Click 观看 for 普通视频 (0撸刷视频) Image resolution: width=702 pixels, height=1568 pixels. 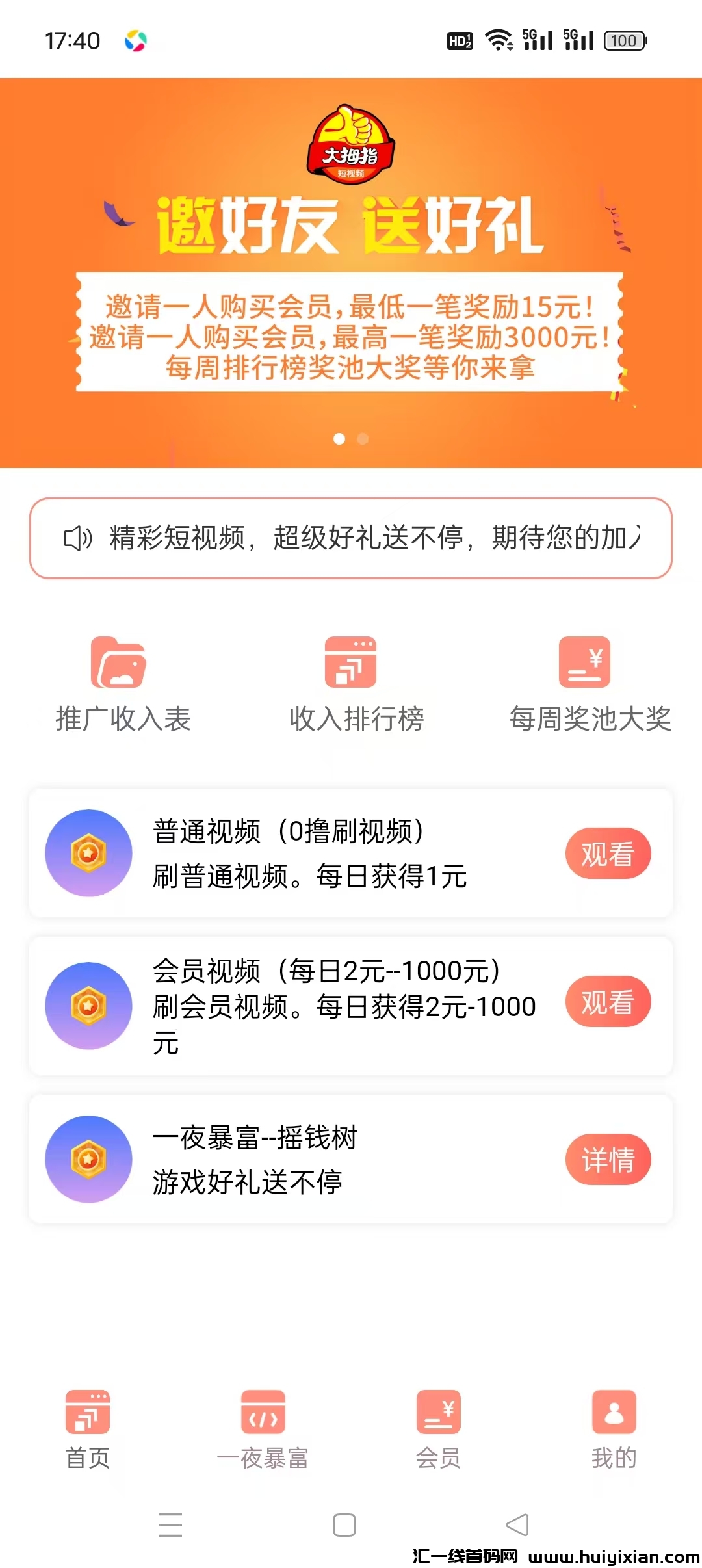tap(608, 854)
